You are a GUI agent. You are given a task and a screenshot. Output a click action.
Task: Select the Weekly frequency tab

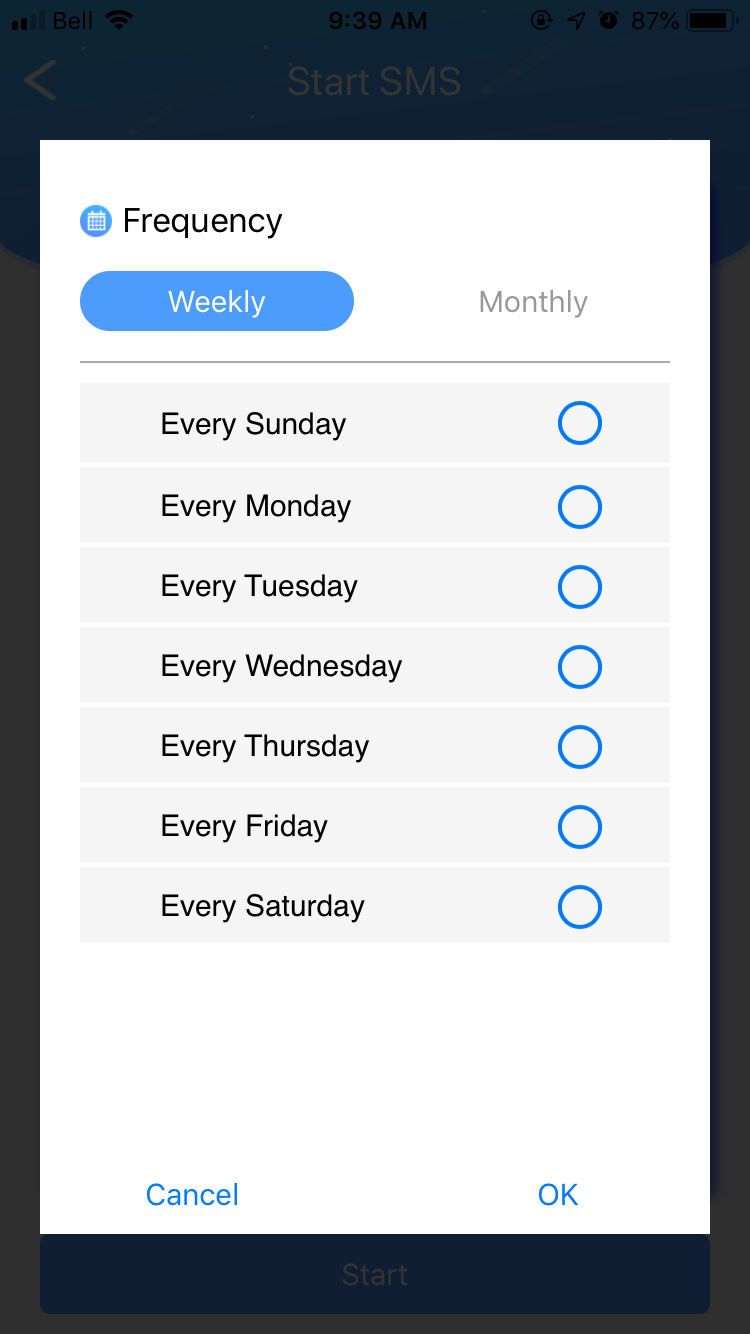tap(217, 302)
